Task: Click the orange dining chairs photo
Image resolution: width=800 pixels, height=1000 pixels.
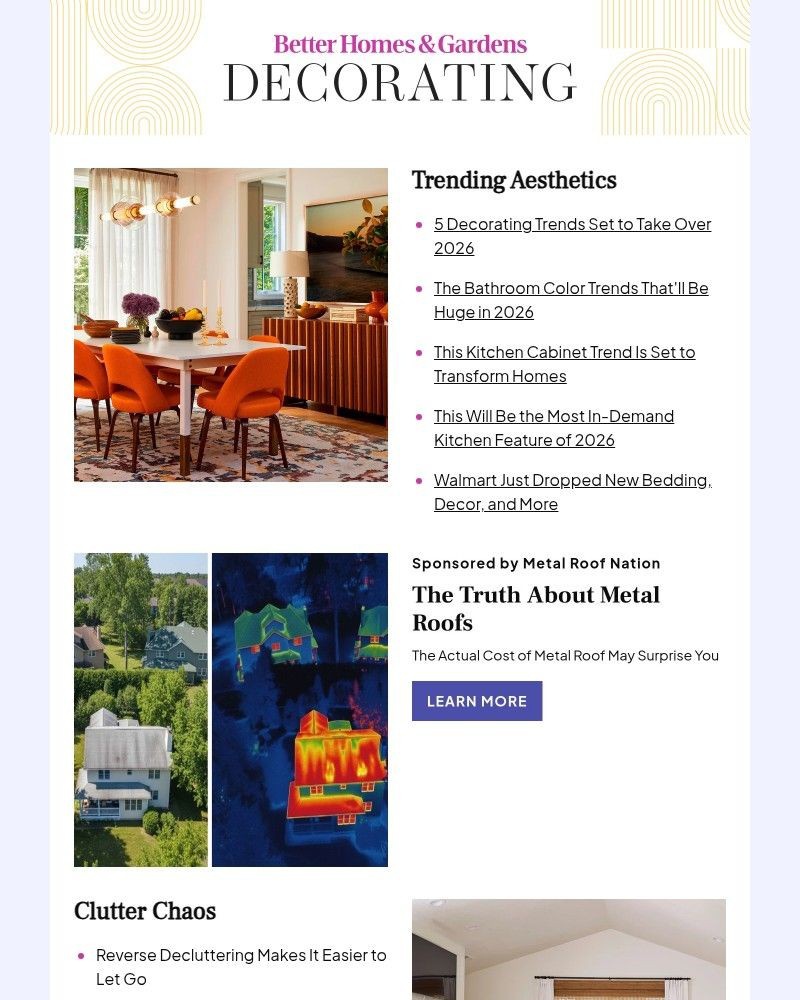Action: (231, 324)
